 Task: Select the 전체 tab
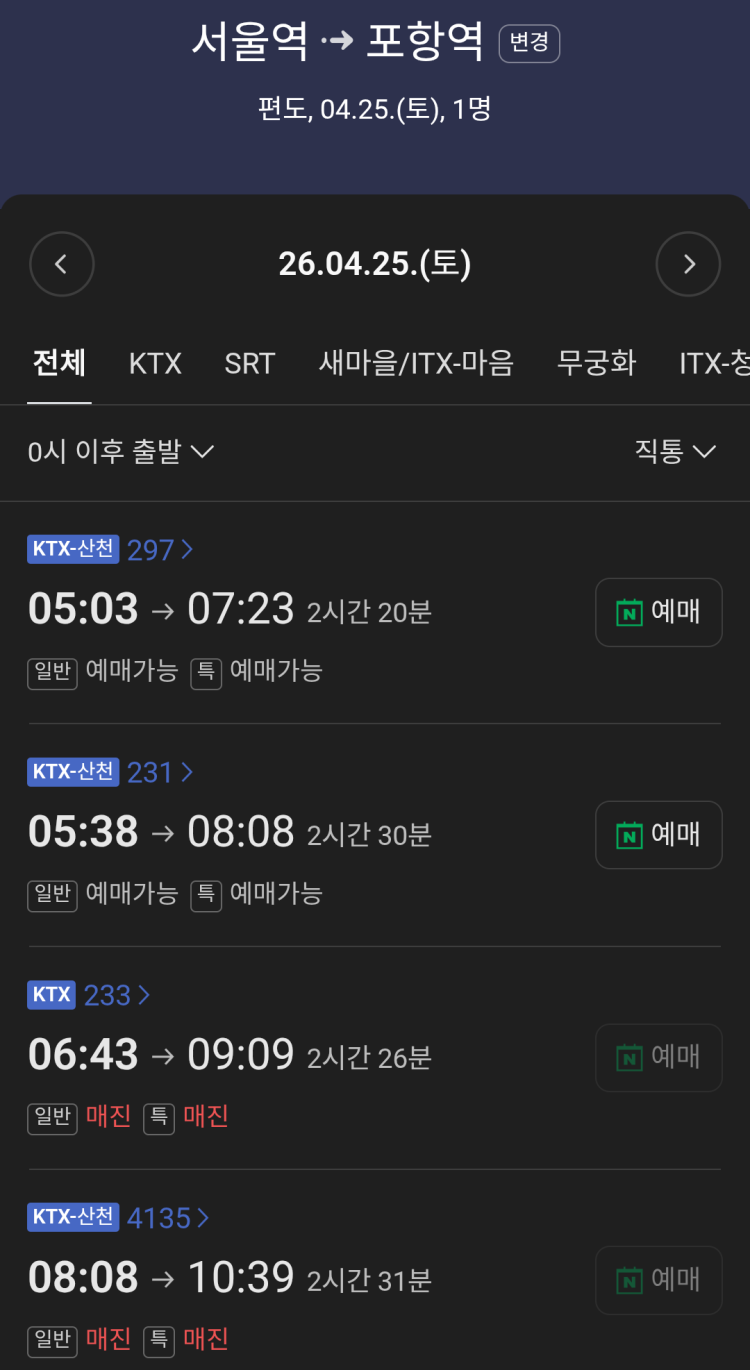59,363
